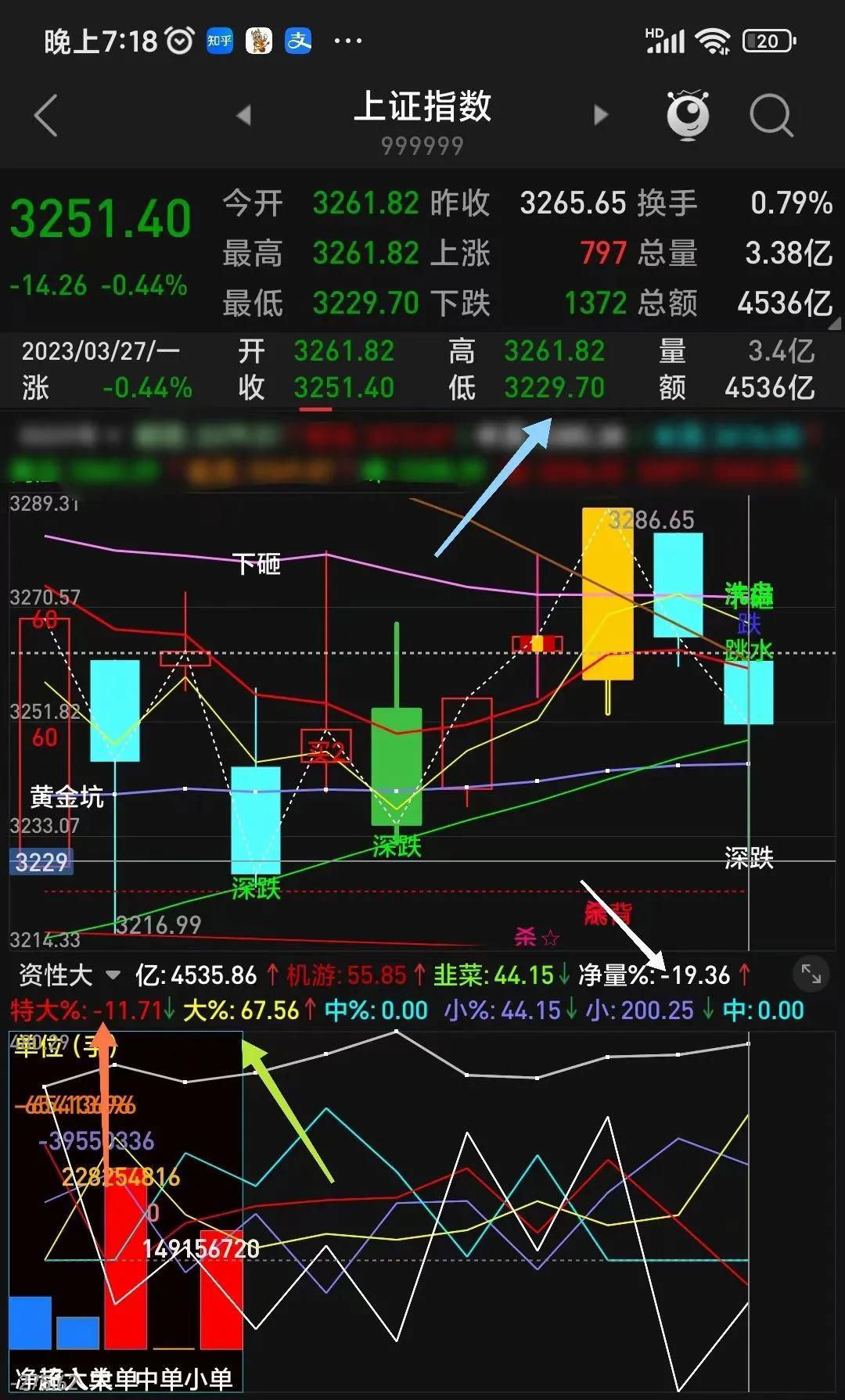Switch to the previous stock with left triangle
845x1400 pixels.
pyautogui.click(x=244, y=116)
